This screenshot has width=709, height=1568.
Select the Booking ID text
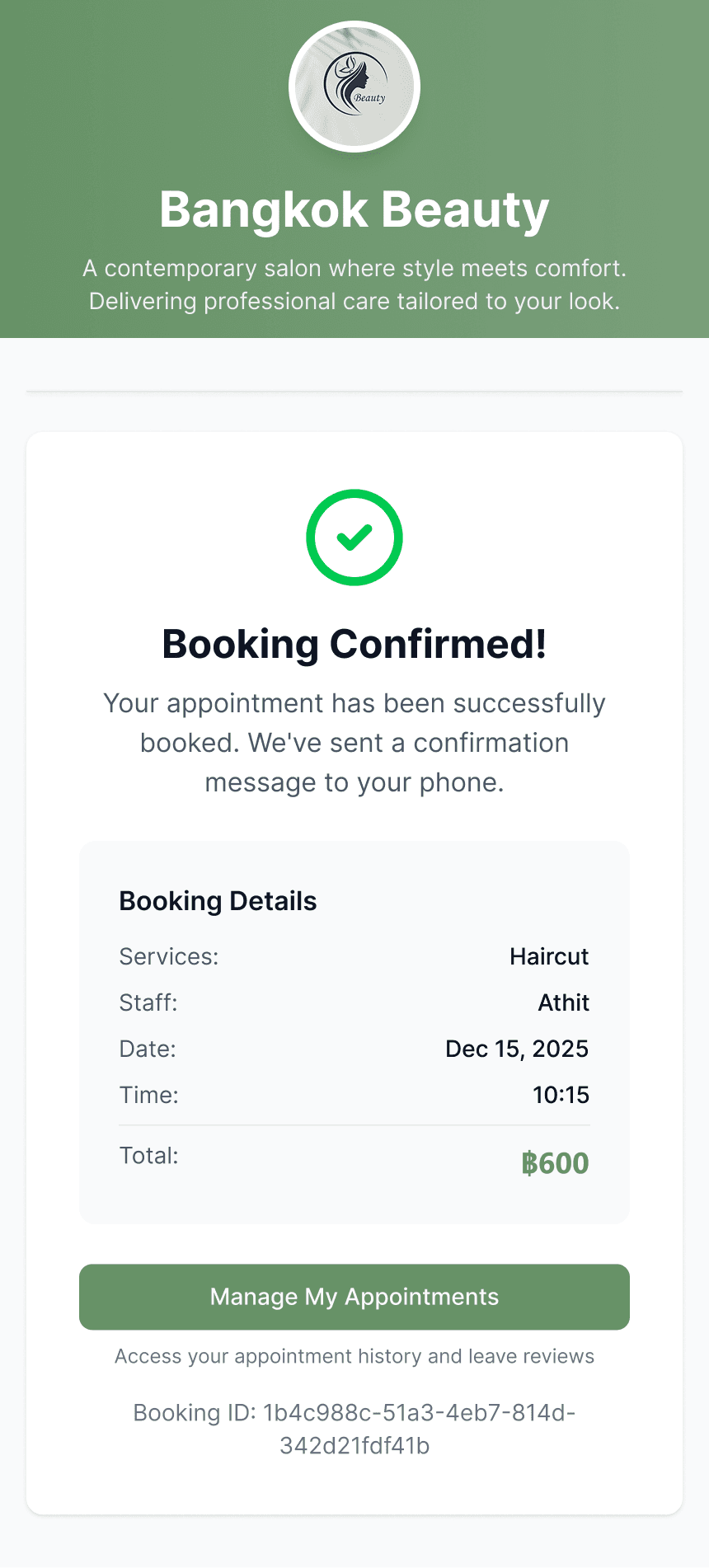354,1429
